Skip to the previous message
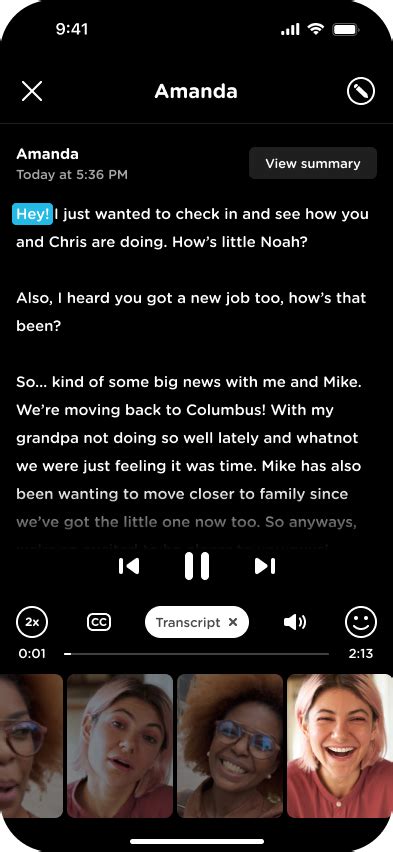The width and height of the screenshot is (393, 852). tap(129, 566)
